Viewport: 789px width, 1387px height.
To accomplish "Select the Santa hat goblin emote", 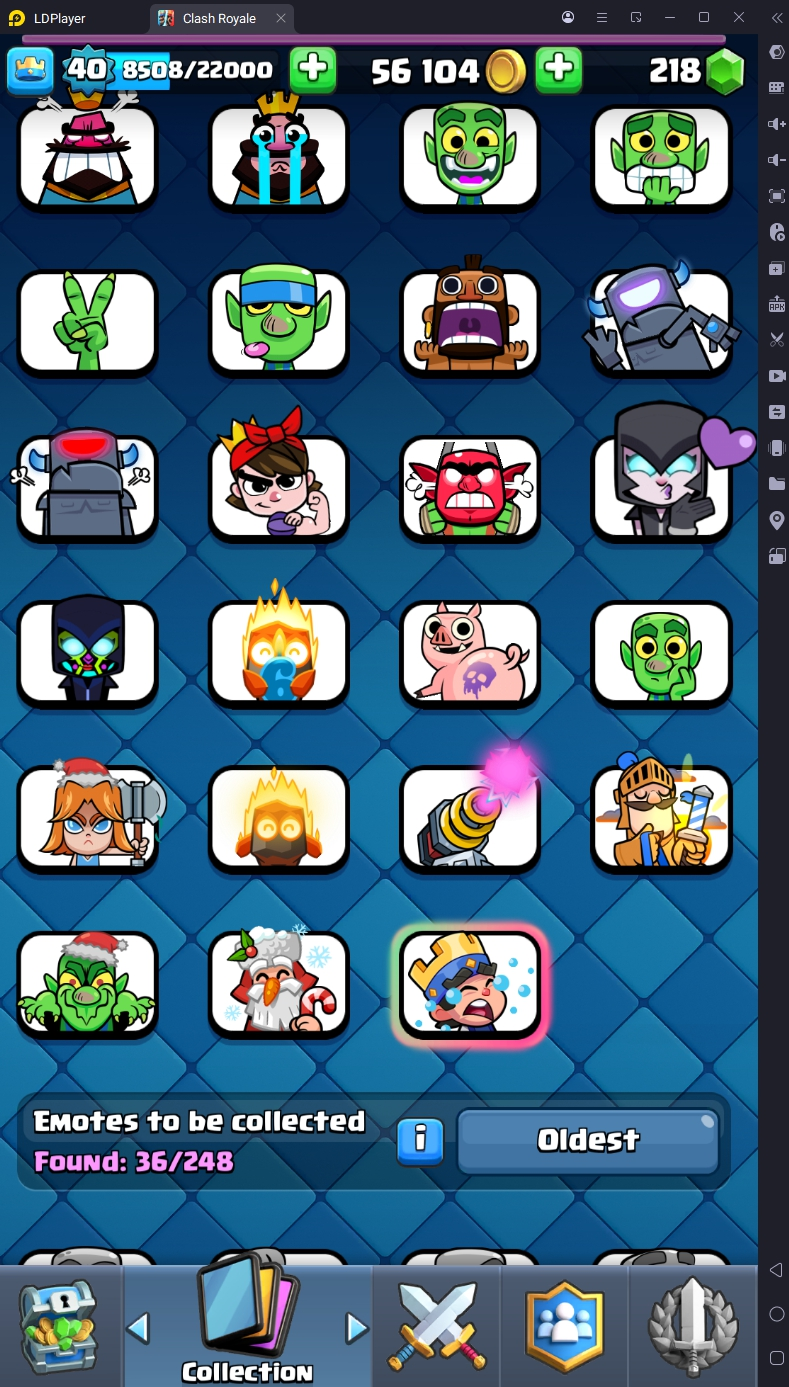I will click(x=88, y=984).
